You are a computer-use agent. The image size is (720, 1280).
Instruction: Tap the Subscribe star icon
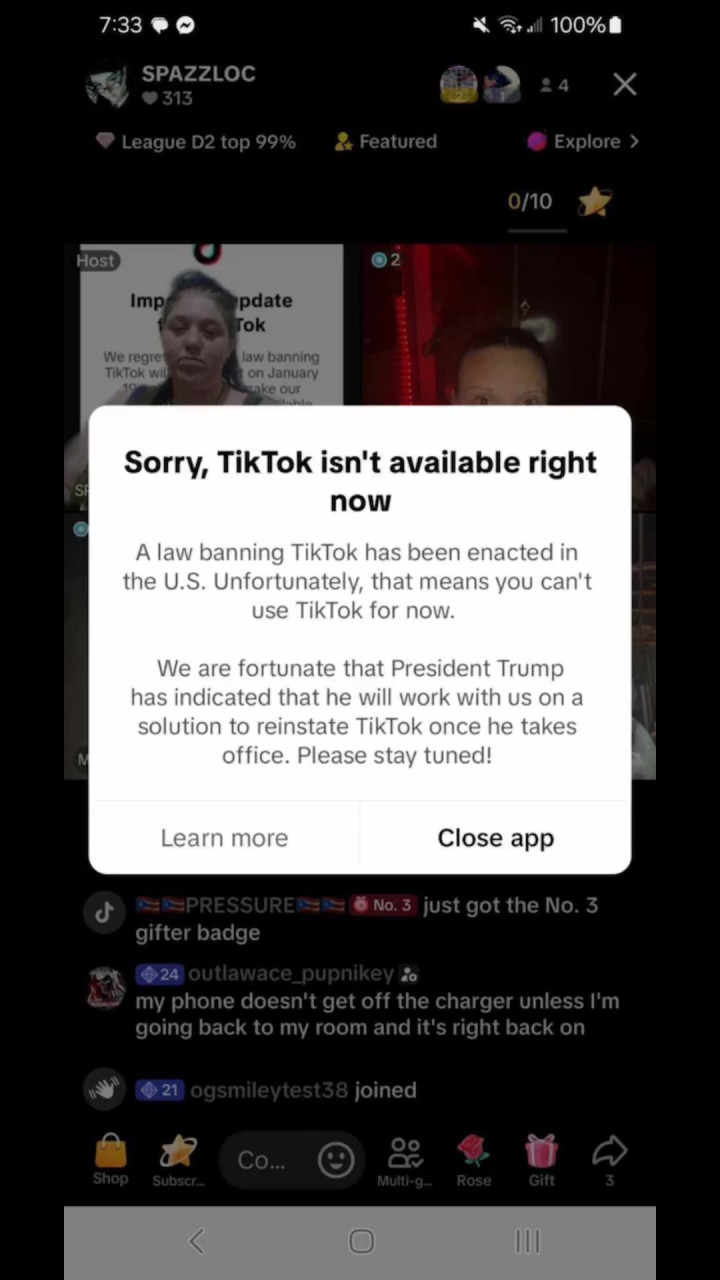(x=177, y=1158)
